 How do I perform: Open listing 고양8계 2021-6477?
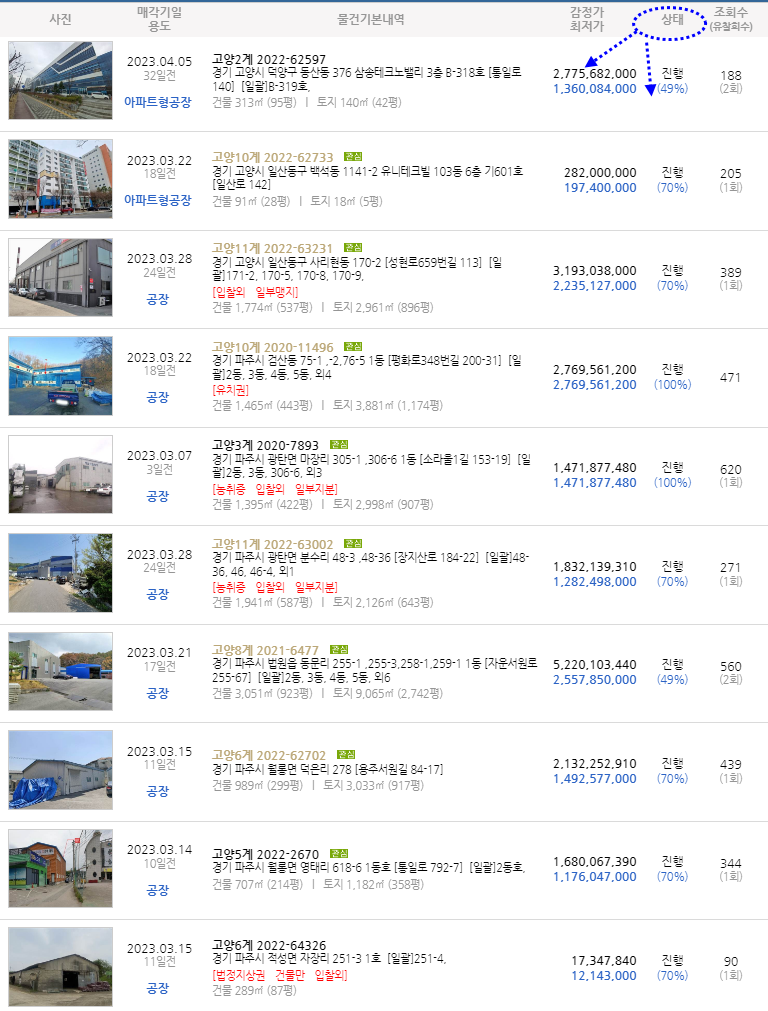(x=265, y=649)
